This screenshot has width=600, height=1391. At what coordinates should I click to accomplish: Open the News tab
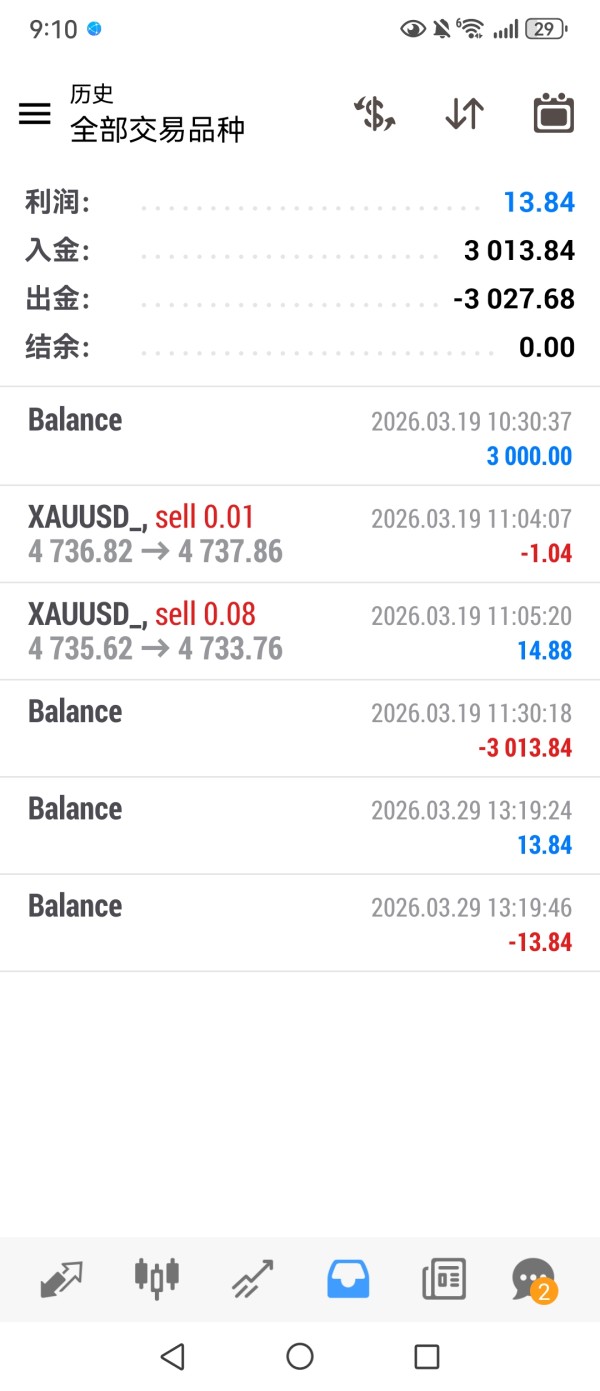[443, 1278]
